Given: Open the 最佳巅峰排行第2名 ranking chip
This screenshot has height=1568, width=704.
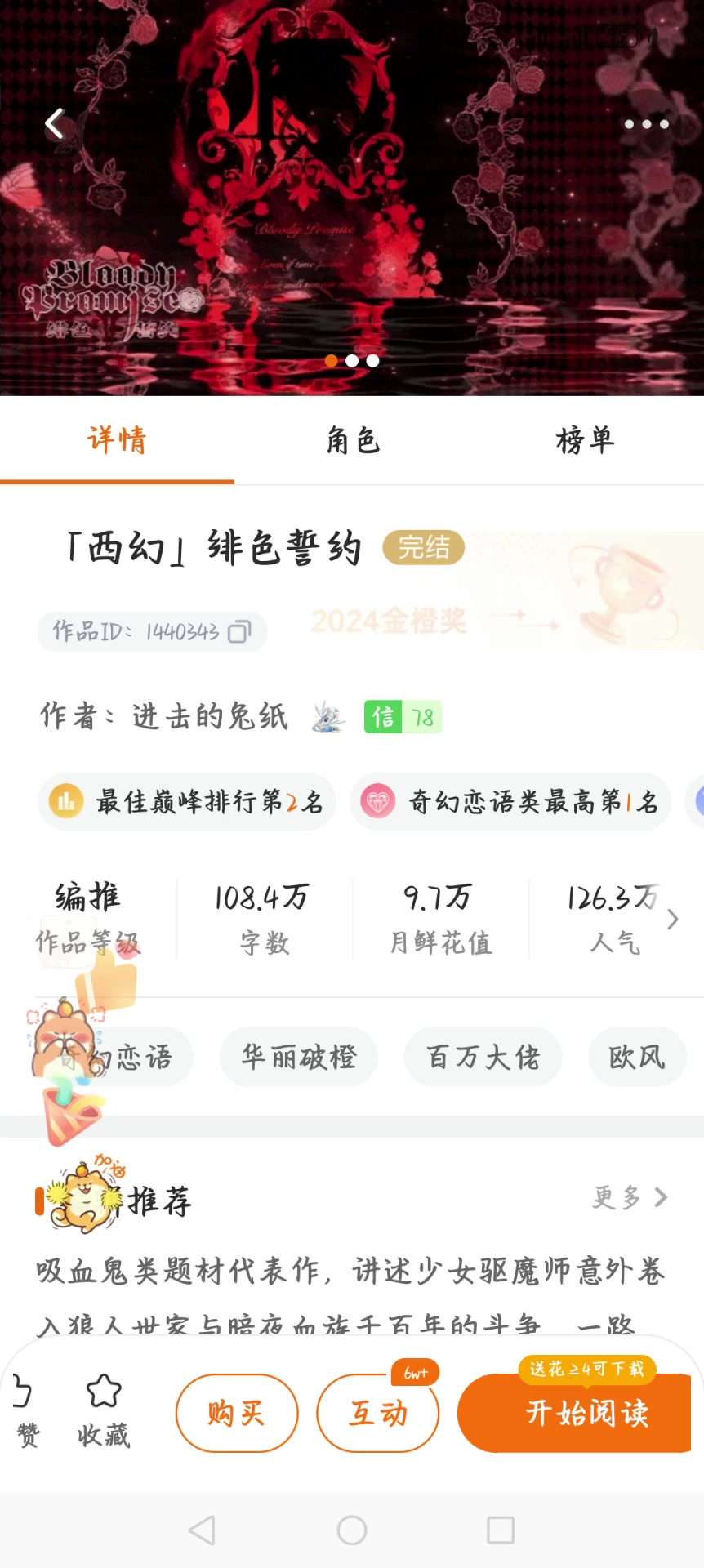Looking at the screenshot, I should 187,802.
